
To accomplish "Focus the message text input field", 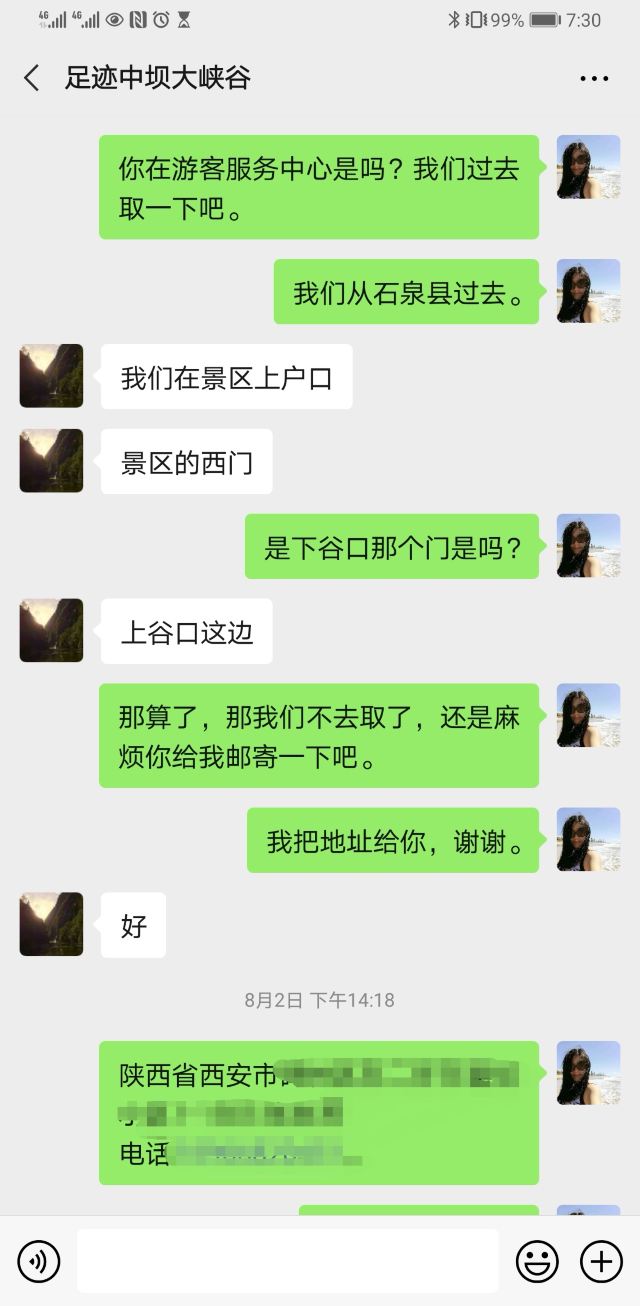I will pyautogui.click(x=288, y=1261).
